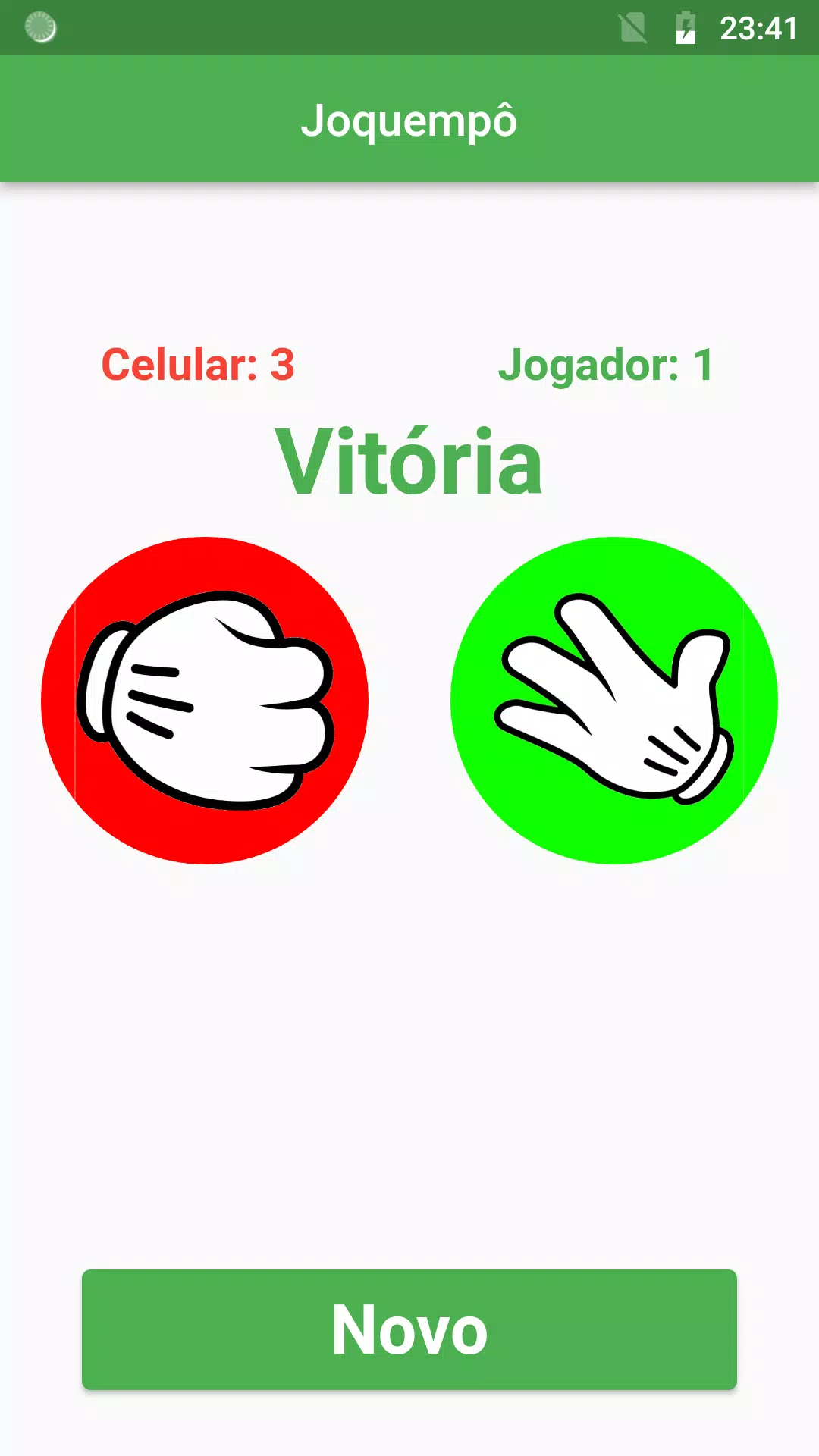The width and height of the screenshot is (819, 1456).
Task: Click the Vitória result text
Action: point(409,463)
